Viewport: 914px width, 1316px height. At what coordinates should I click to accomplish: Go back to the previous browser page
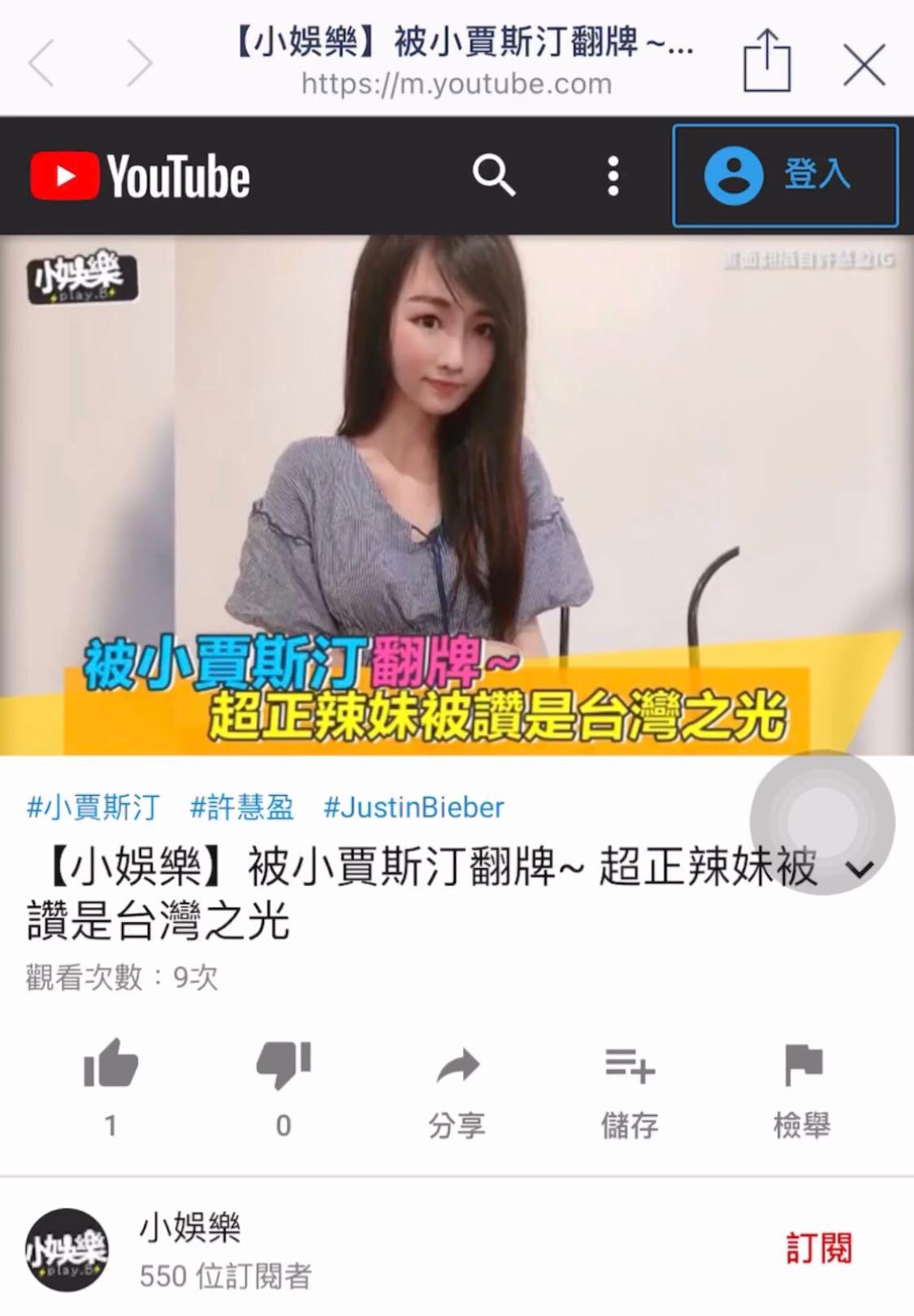41,63
